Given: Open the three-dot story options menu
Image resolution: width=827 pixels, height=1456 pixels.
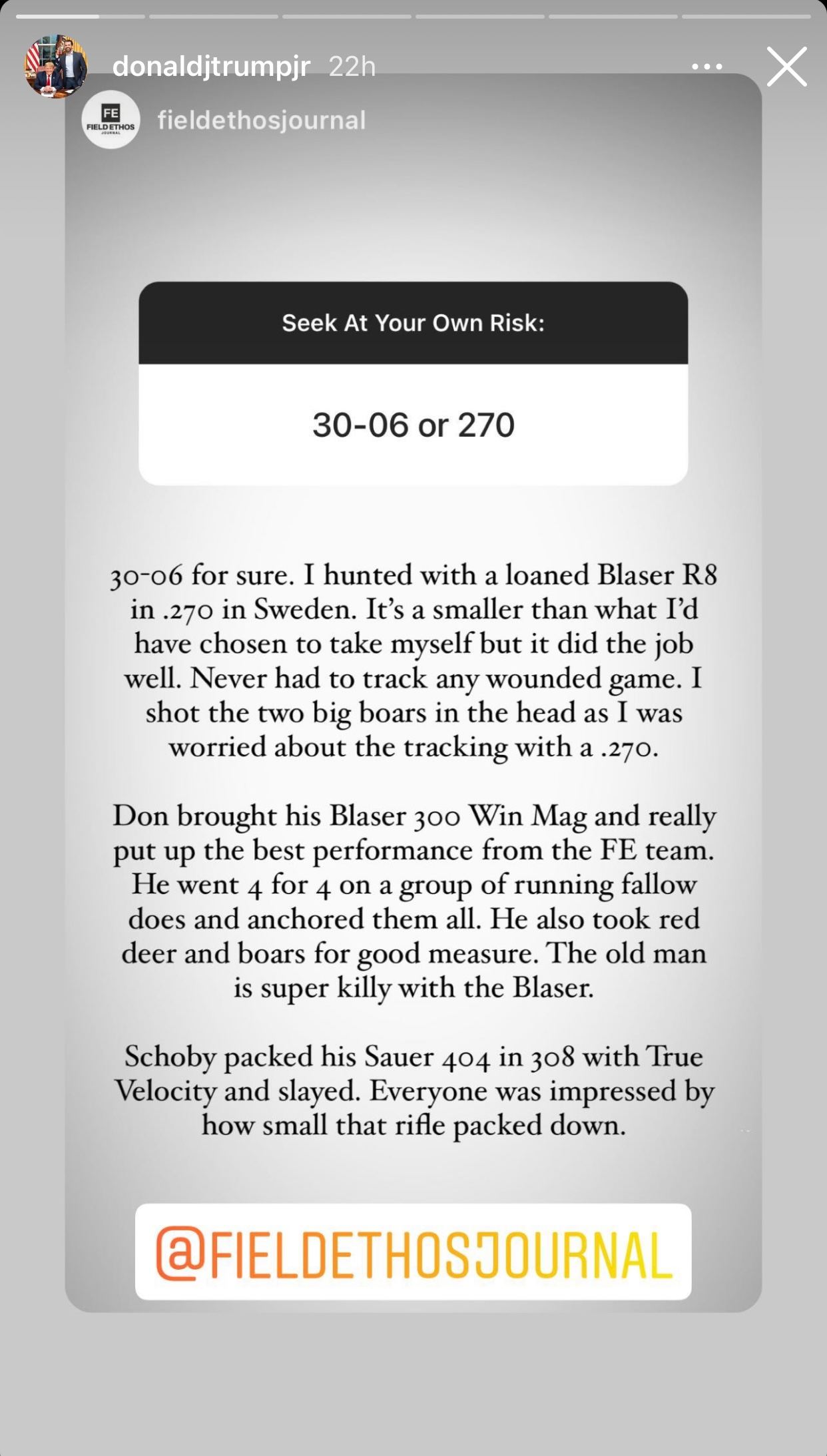Looking at the screenshot, I should point(706,67).
